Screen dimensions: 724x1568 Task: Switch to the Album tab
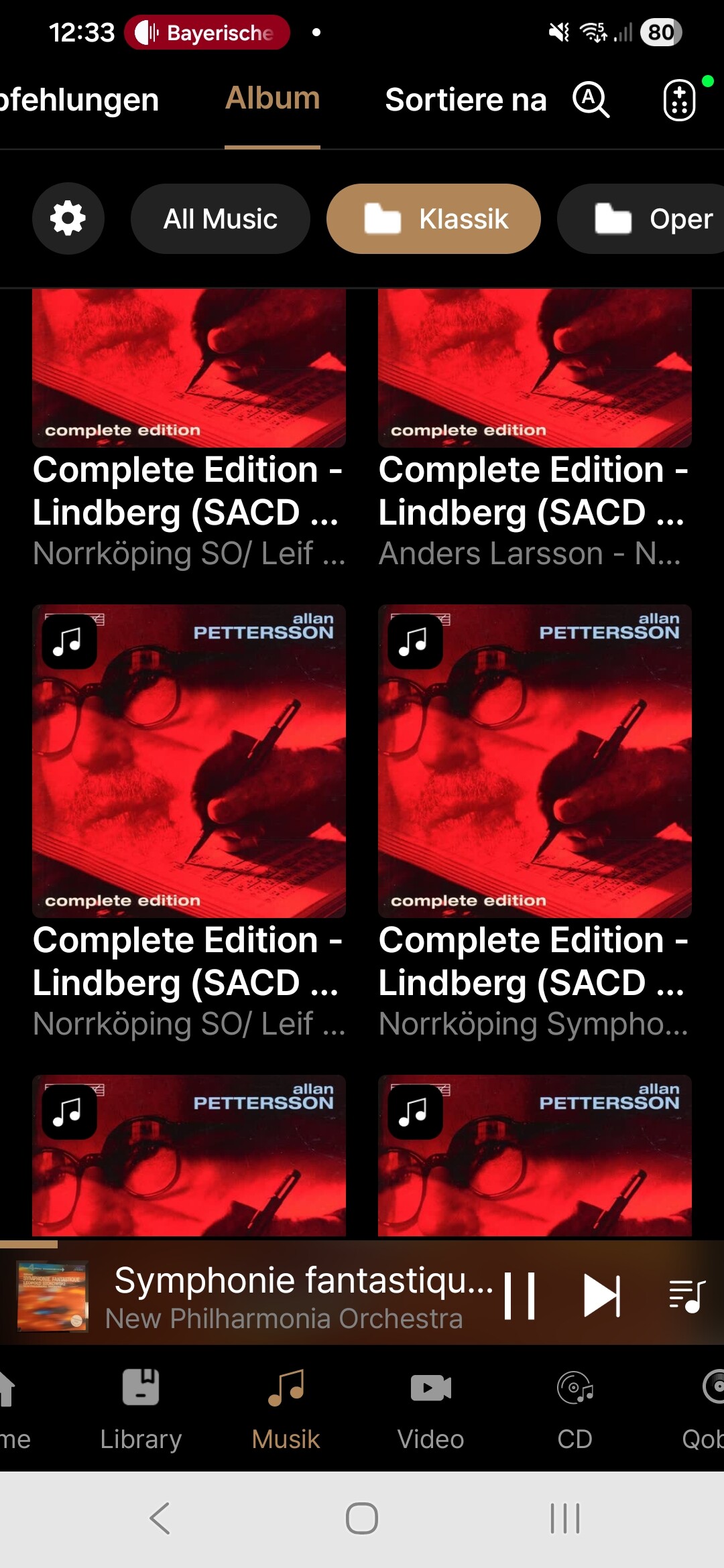coord(272,99)
